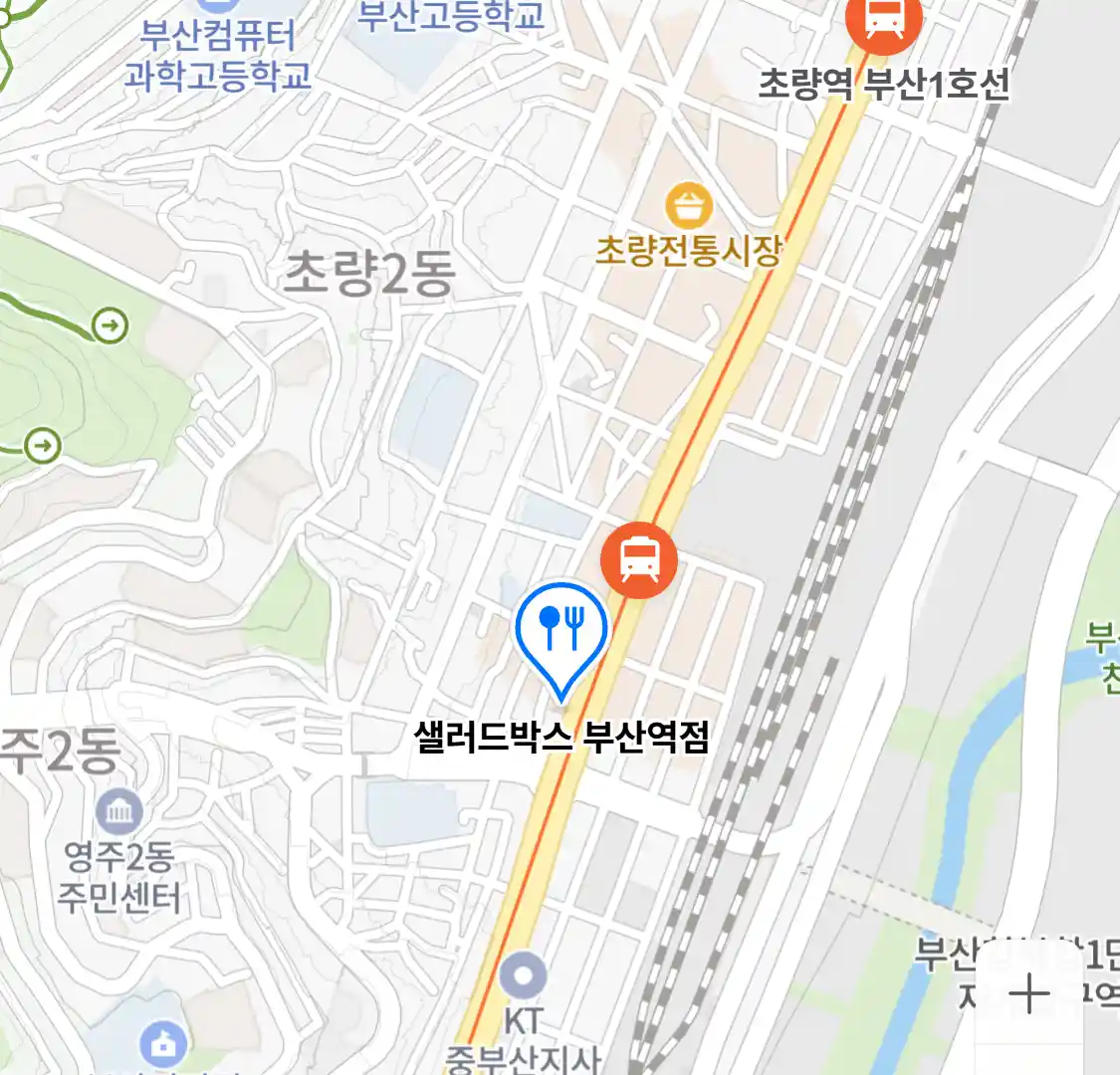Zoom in with the plus button
Viewport: 1120px width, 1075px height.
point(1028,994)
